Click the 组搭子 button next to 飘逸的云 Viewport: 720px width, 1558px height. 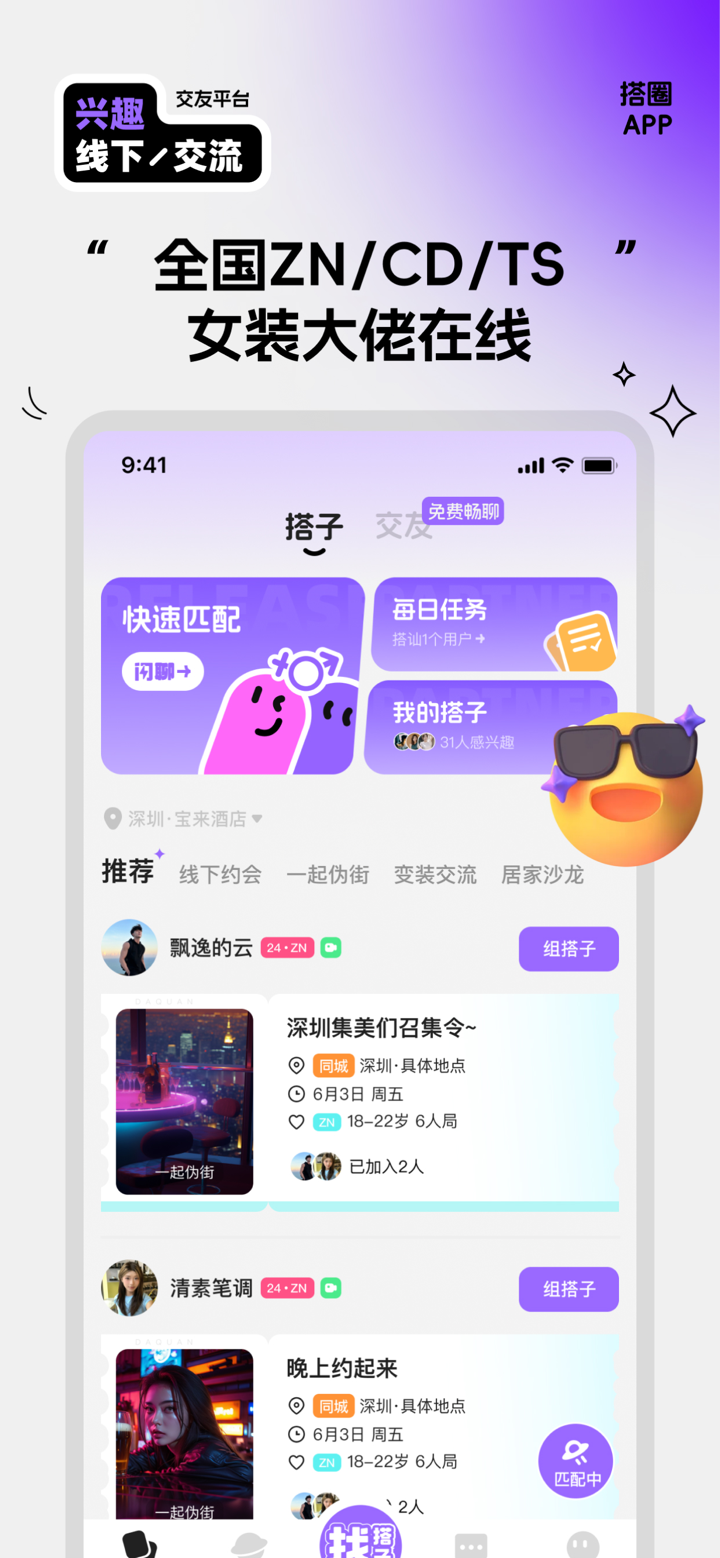coord(568,948)
